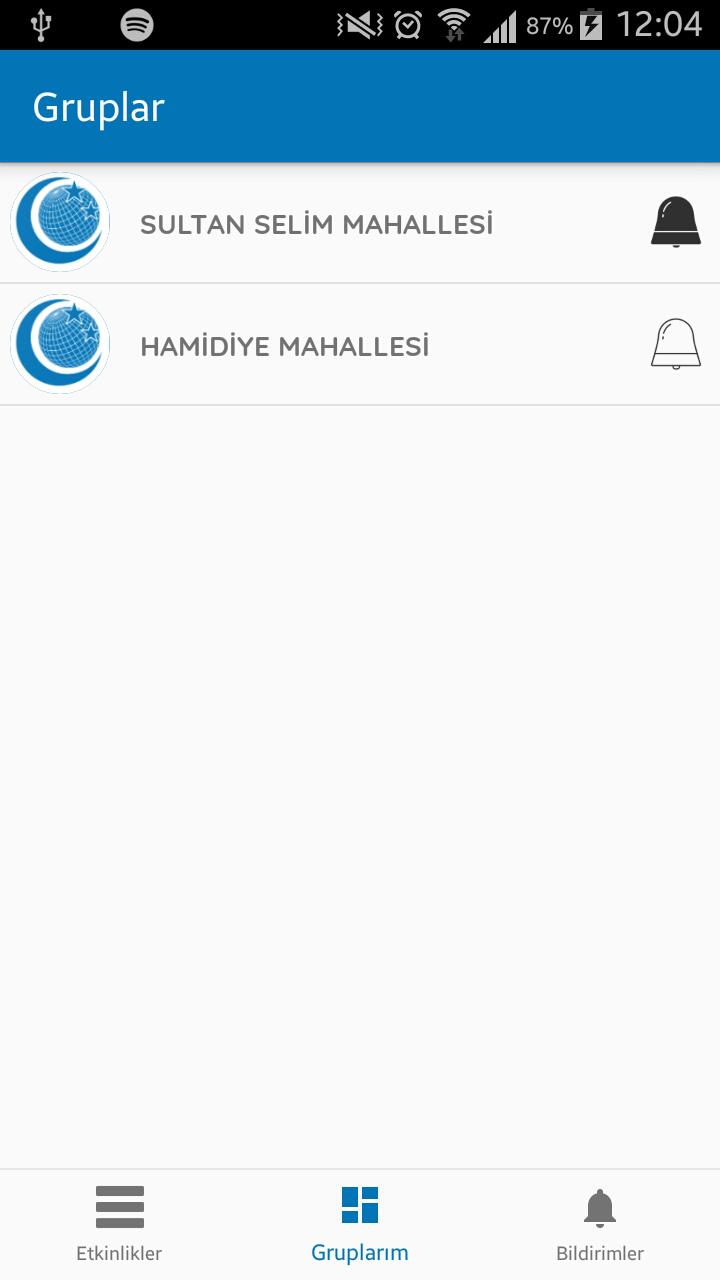The width and height of the screenshot is (720, 1280).
Task: Tap the signal strength bars indicator
Action: (502, 26)
